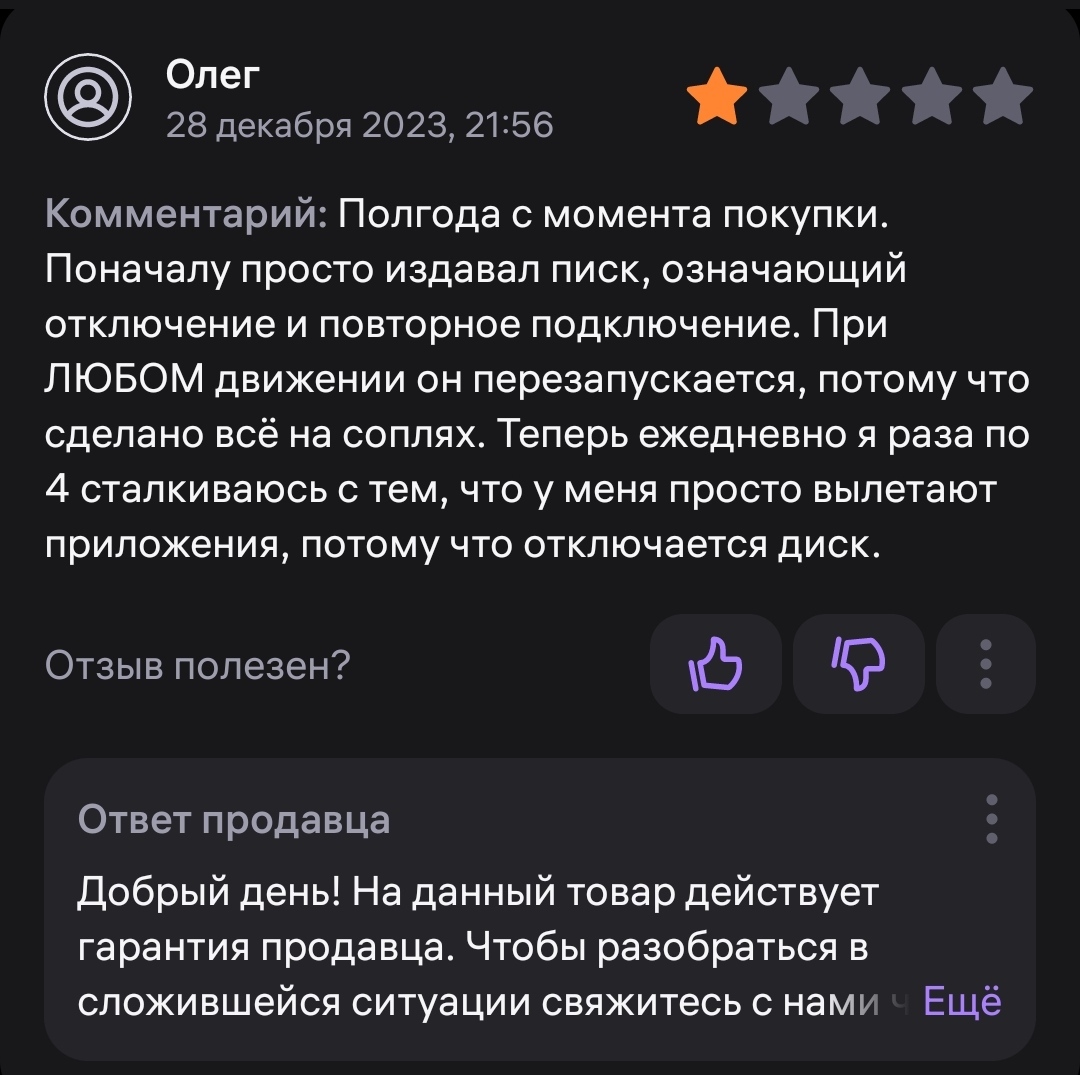Expand the seller's reply with Ещё
This screenshot has width=1080, height=1075.
coord(962,1001)
